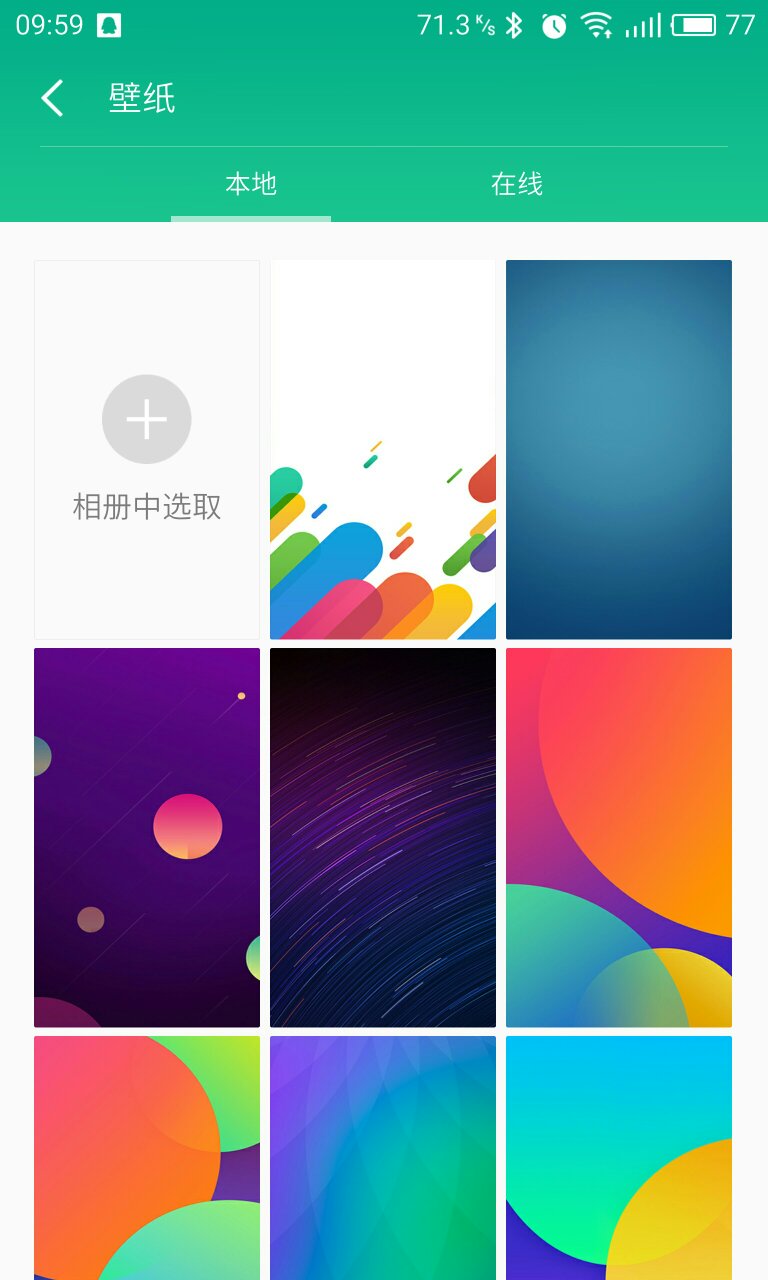Tap 相册中选取 to pick from album
This screenshot has height=1280, width=768.
click(x=147, y=449)
